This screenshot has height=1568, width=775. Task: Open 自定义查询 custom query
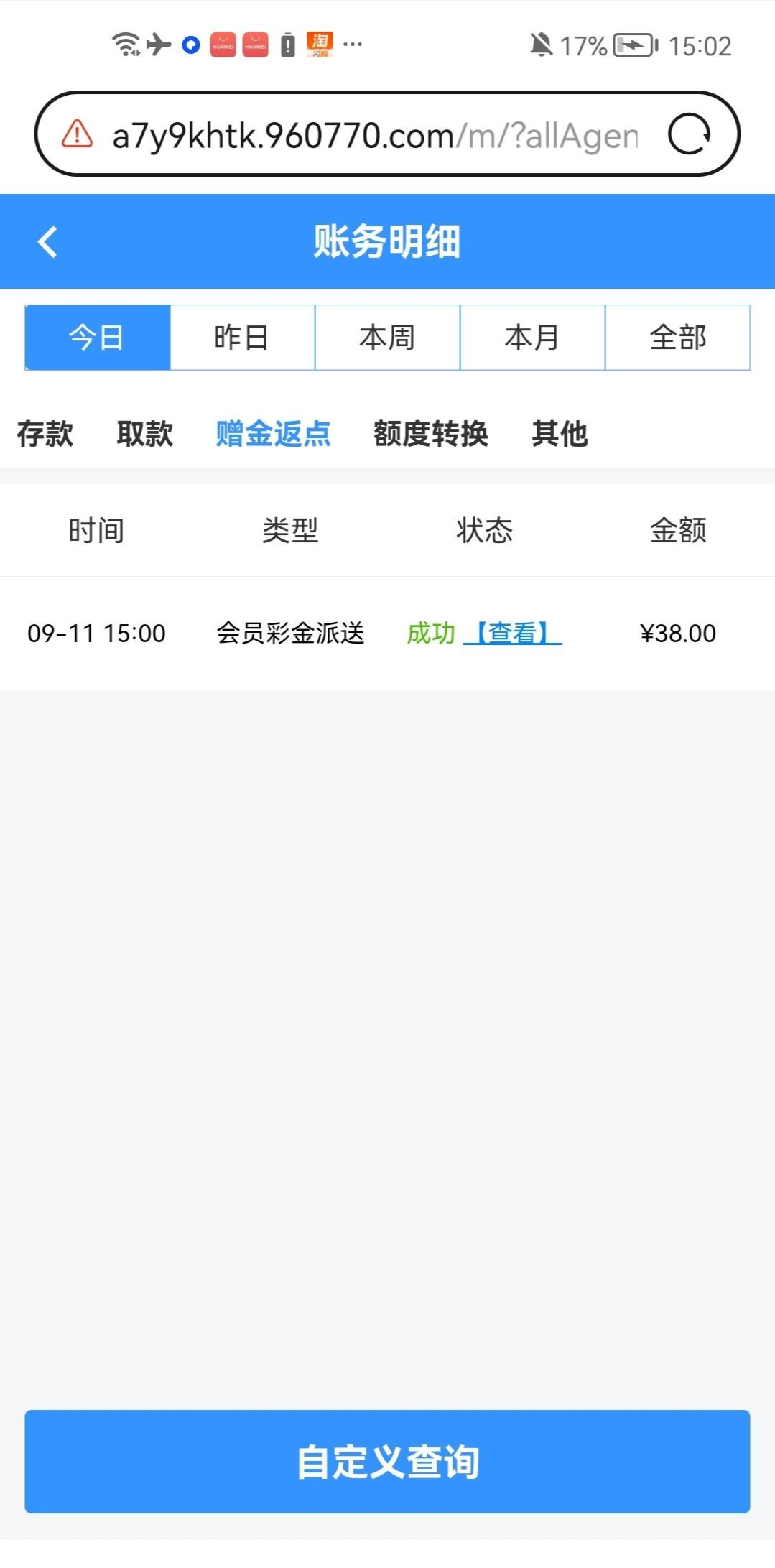[x=387, y=1461]
